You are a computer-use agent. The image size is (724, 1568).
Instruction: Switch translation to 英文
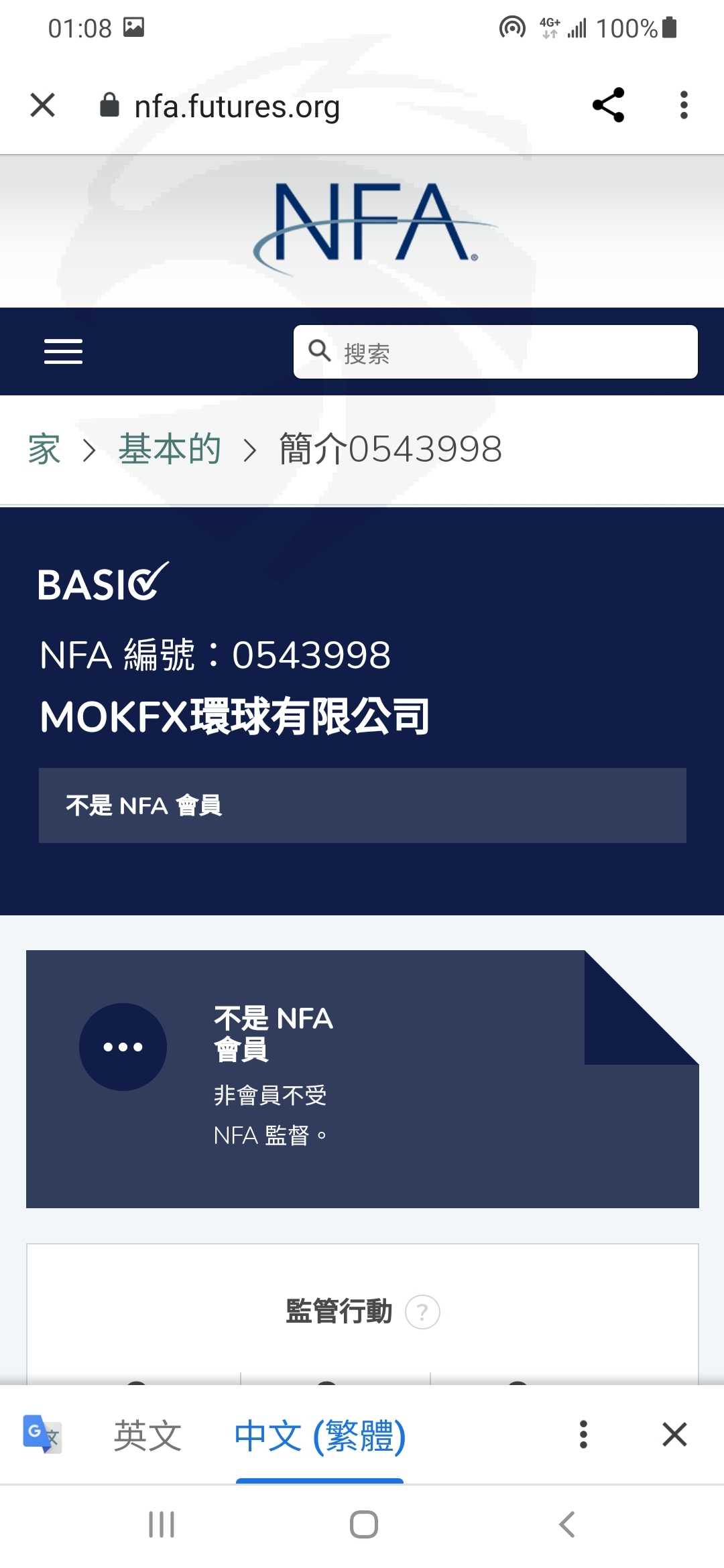click(x=147, y=1435)
